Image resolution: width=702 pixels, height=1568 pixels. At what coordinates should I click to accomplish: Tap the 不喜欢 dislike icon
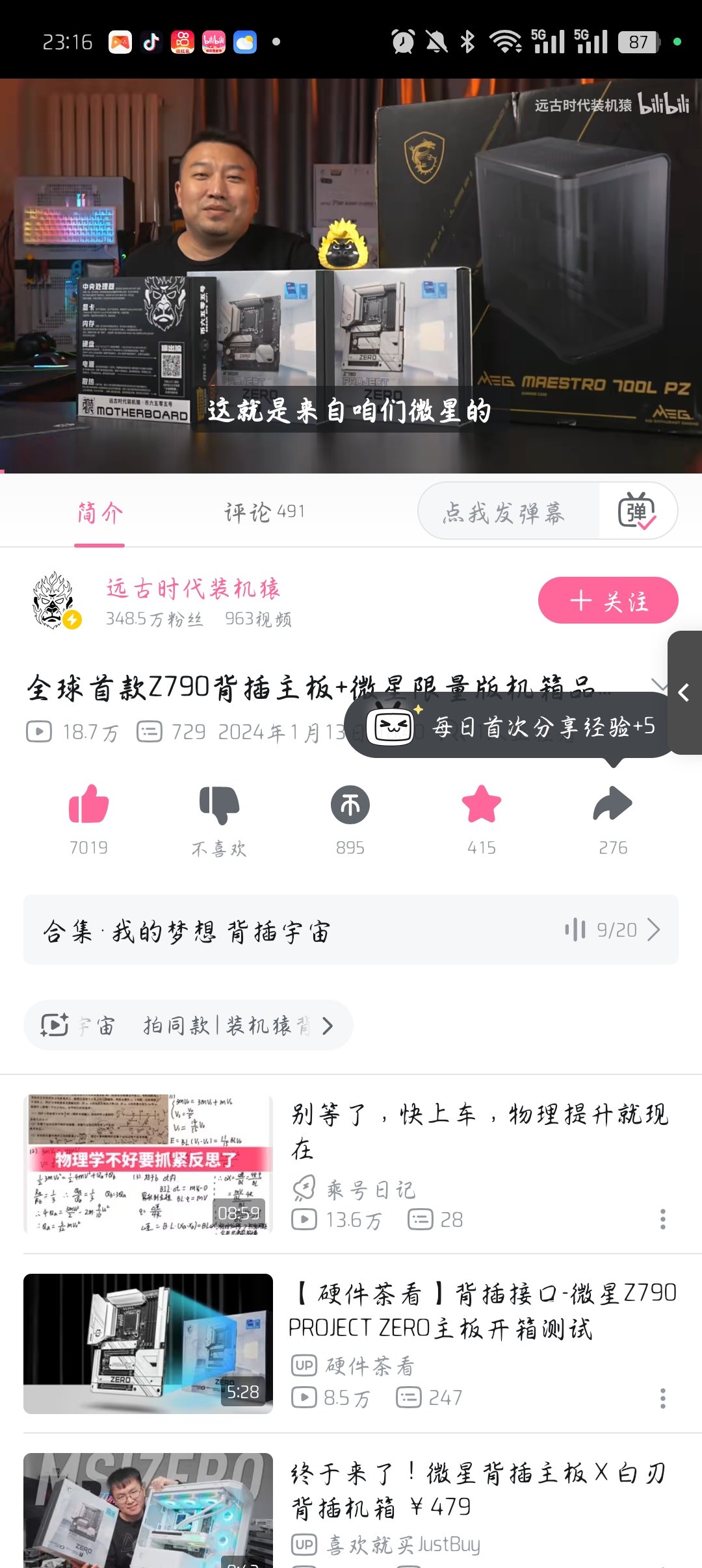click(220, 805)
